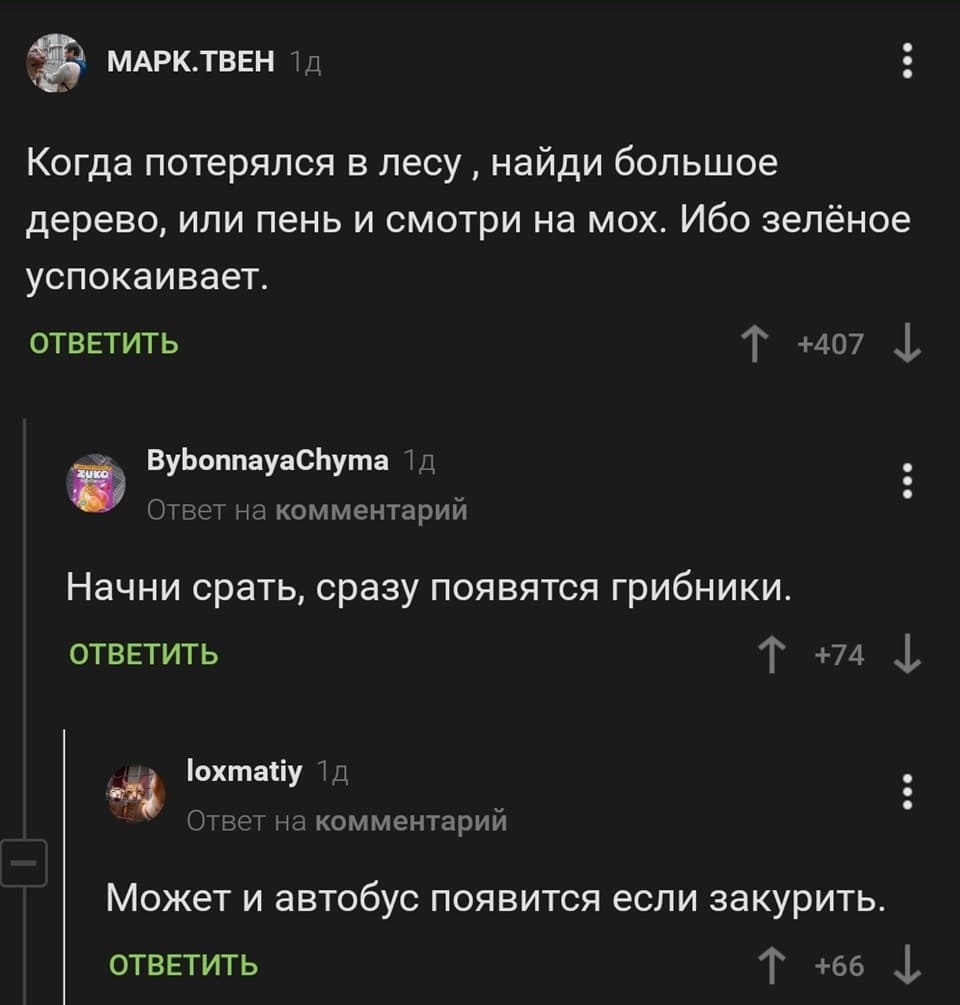Jump to parent of loxmatiy's reply
The height and width of the screenshot is (1005, 960).
coord(410,822)
